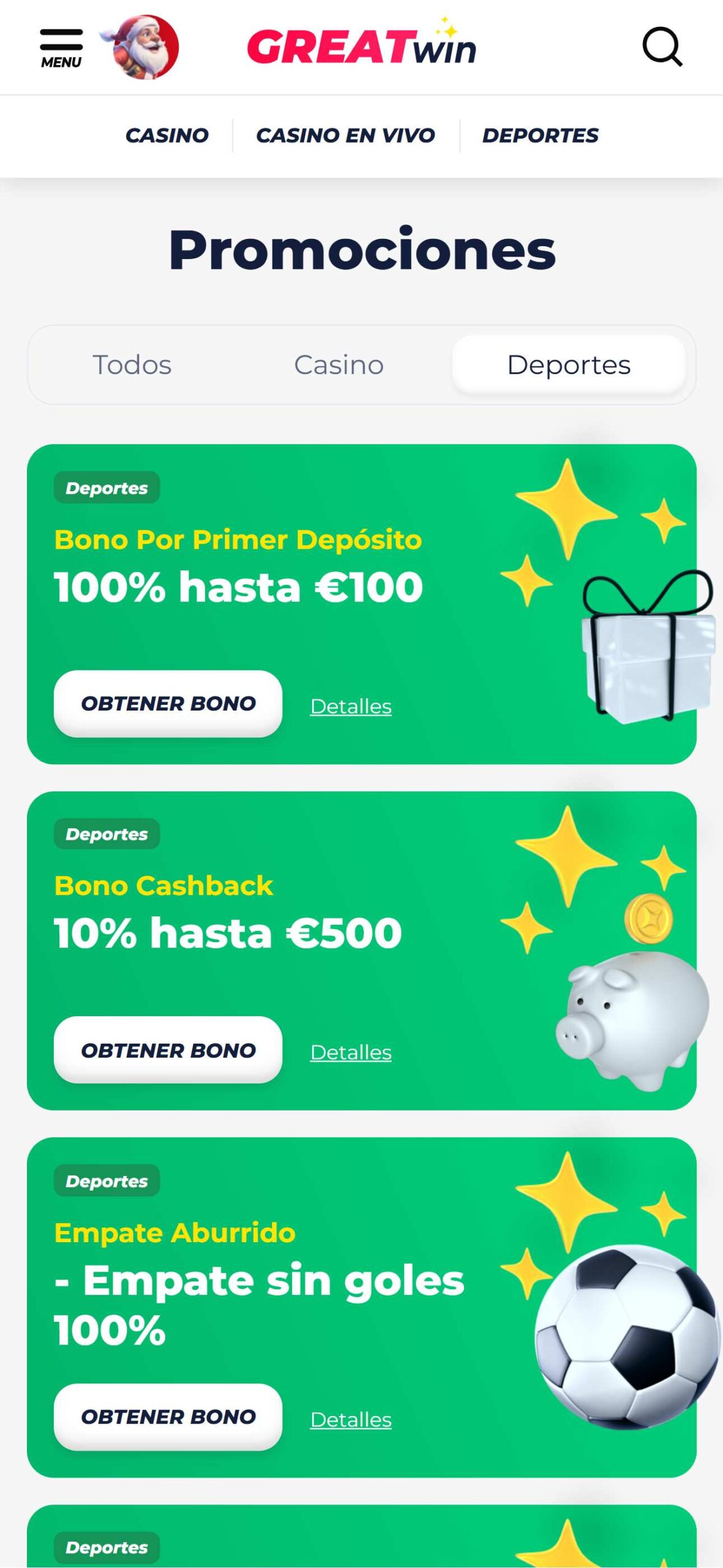Select the Casino promotions filter tab
This screenshot has height=1568, width=723.
pyautogui.click(x=339, y=365)
